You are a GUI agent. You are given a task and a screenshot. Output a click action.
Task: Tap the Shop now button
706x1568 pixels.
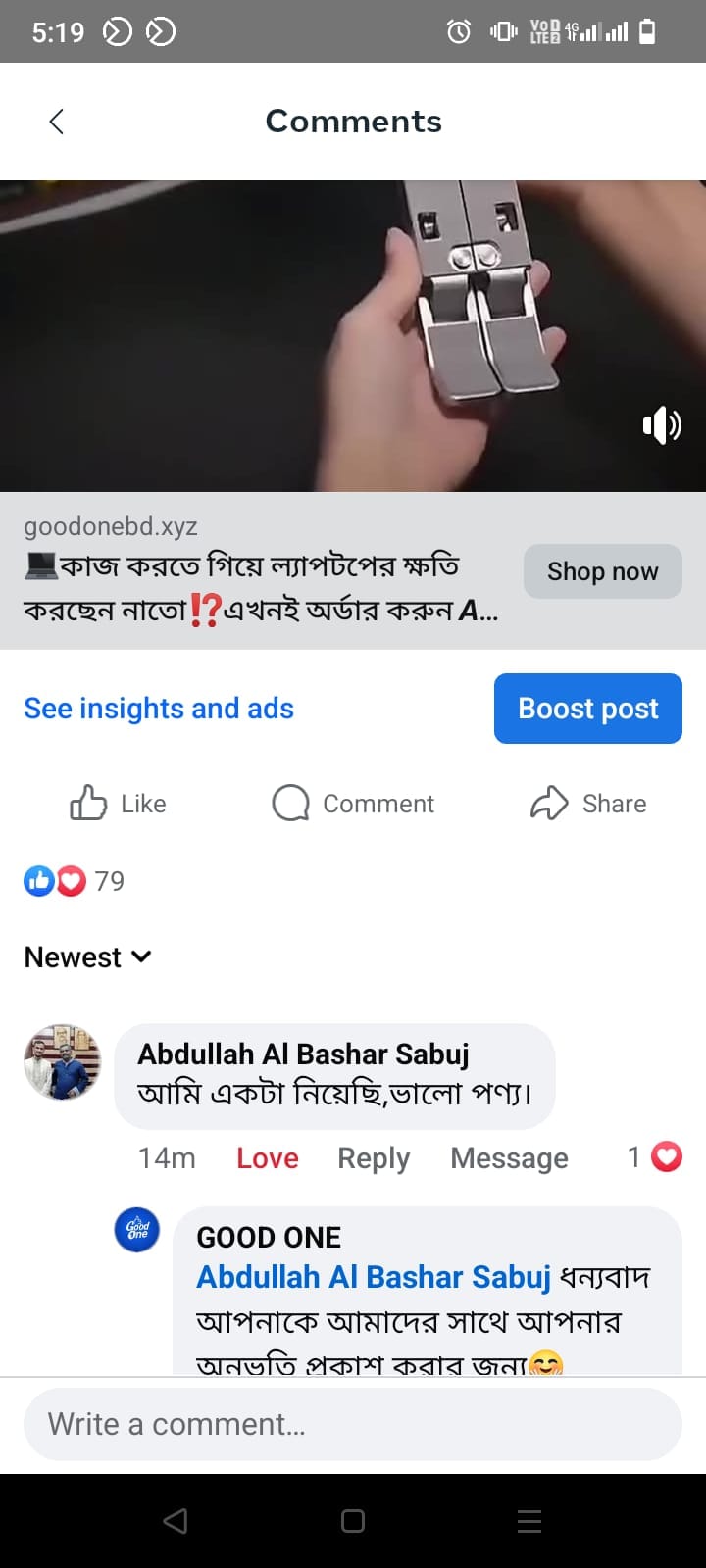click(602, 571)
